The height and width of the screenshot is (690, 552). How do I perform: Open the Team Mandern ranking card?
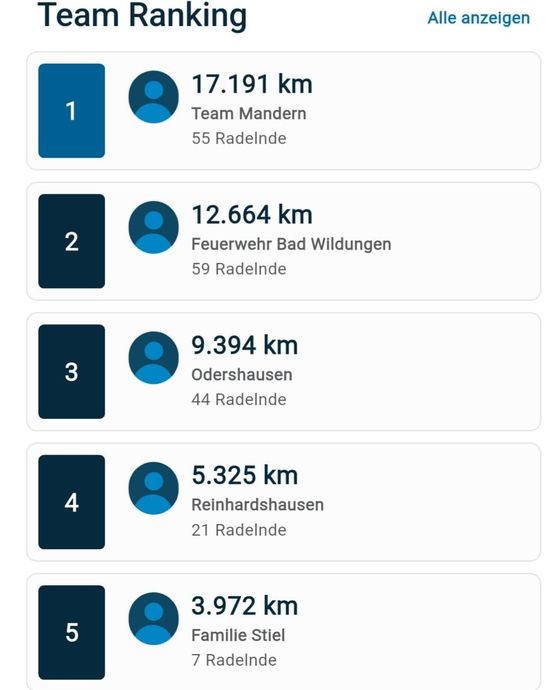283,111
